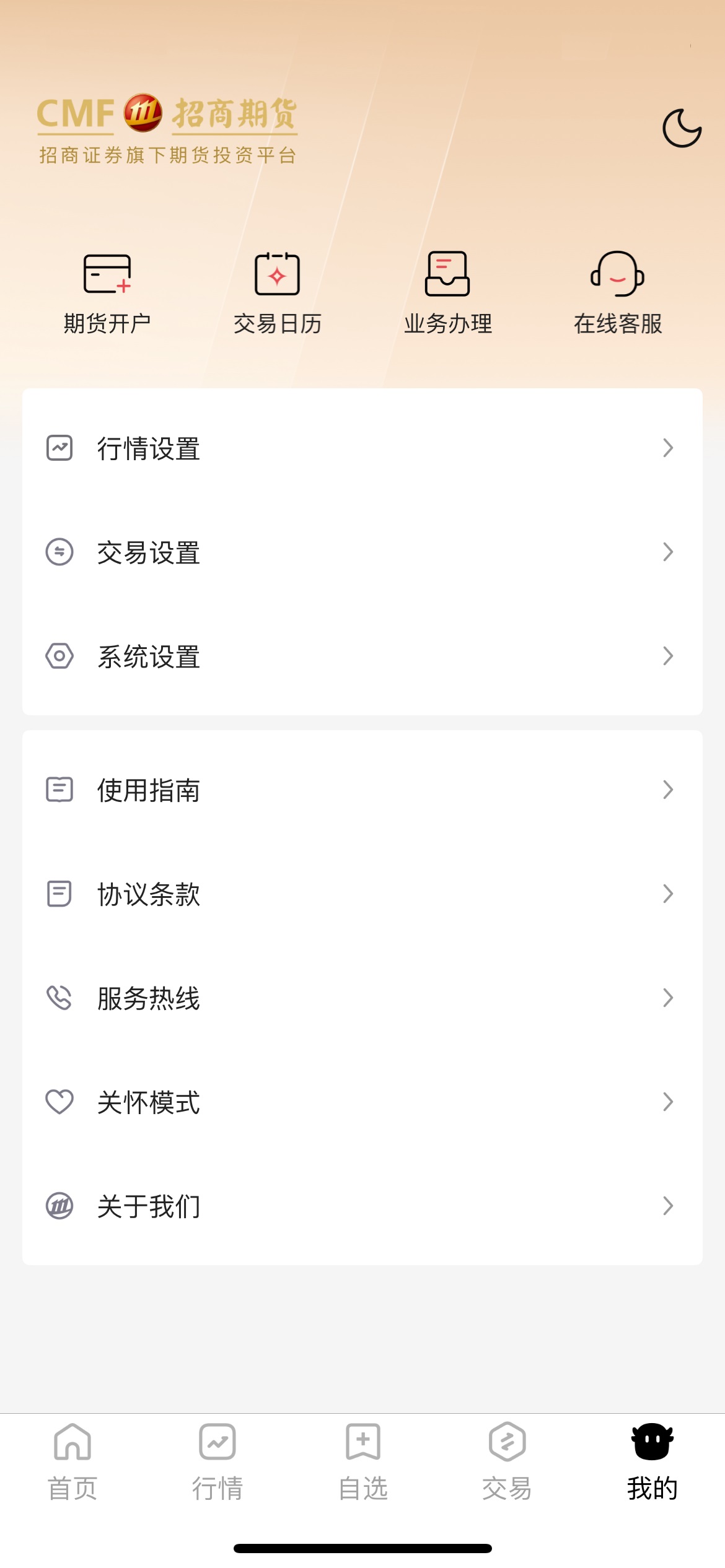Open 使用指南 user guide entry
Image resolution: width=725 pixels, height=1568 pixels.
click(x=147, y=790)
